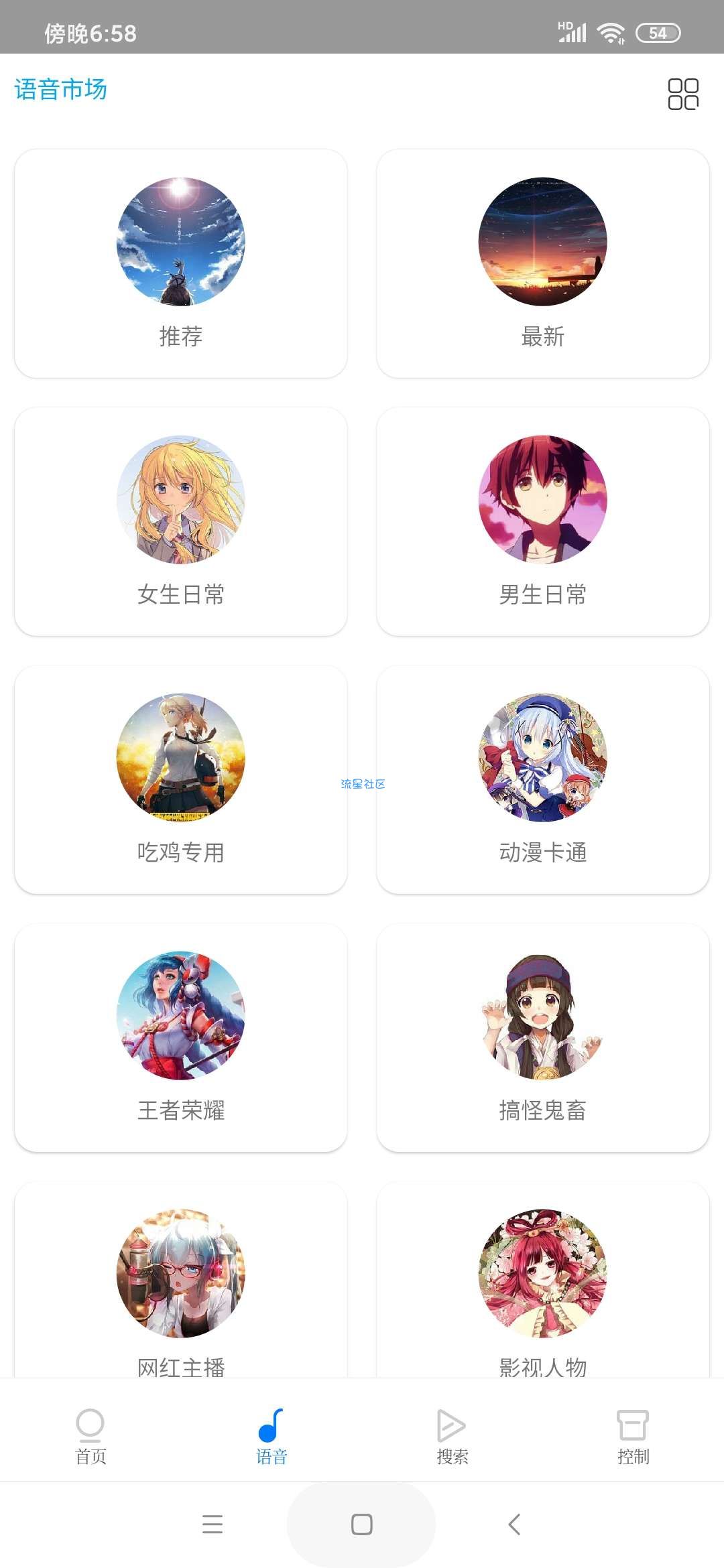Image resolution: width=724 pixels, height=1568 pixels.
Task: Open the 推荐 voice category
Action: pos(181,263)
